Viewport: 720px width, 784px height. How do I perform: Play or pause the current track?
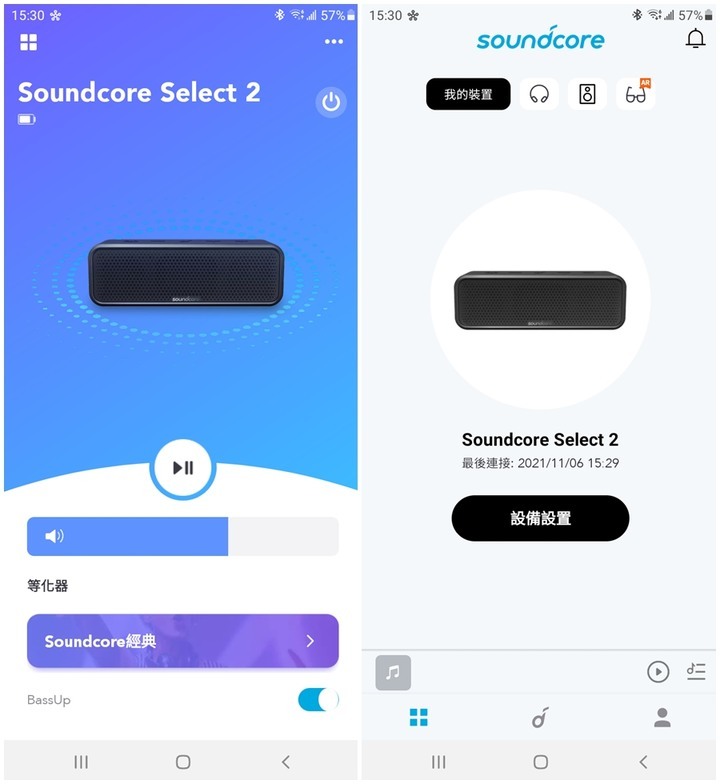(x=182, y=467)
